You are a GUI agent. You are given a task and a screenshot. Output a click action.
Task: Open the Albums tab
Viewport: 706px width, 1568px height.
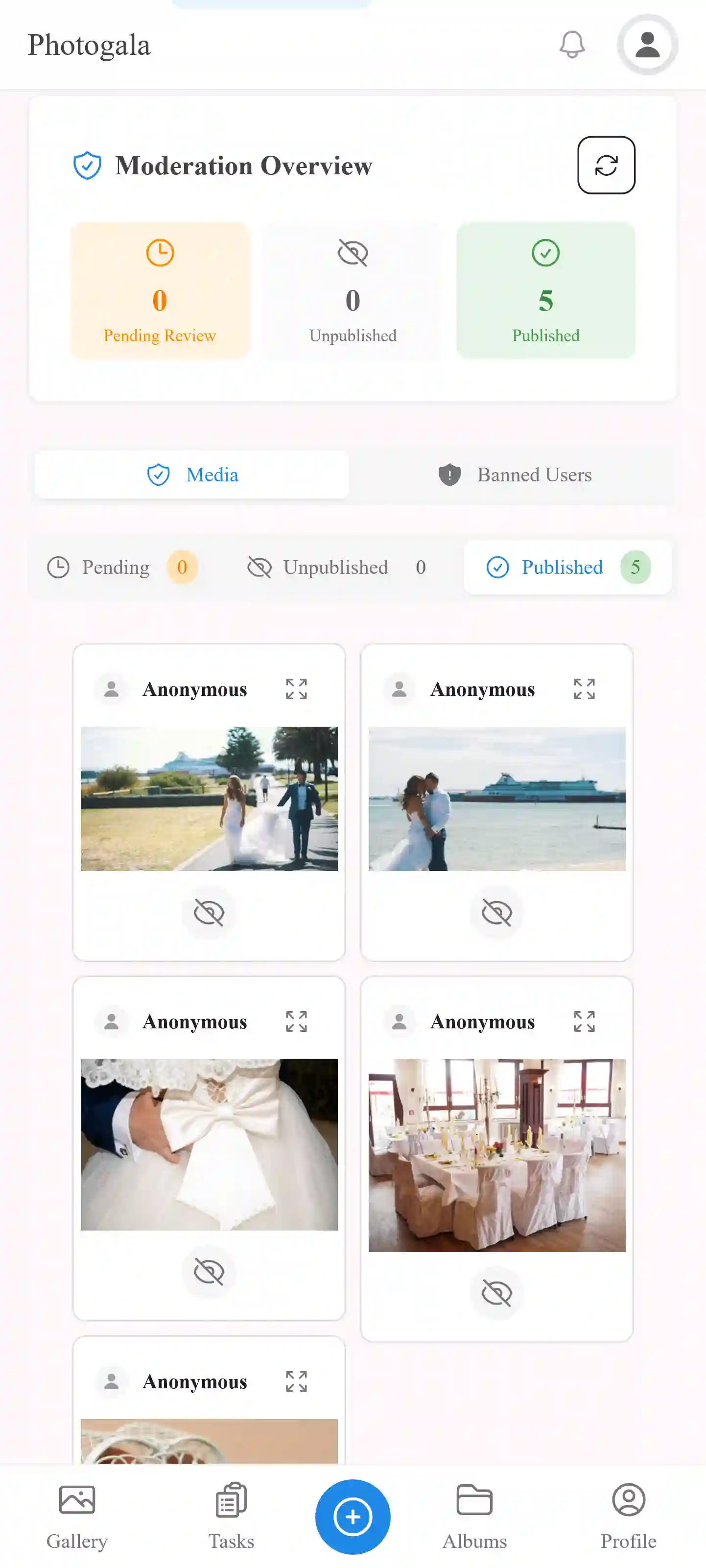click(475, 1516)
